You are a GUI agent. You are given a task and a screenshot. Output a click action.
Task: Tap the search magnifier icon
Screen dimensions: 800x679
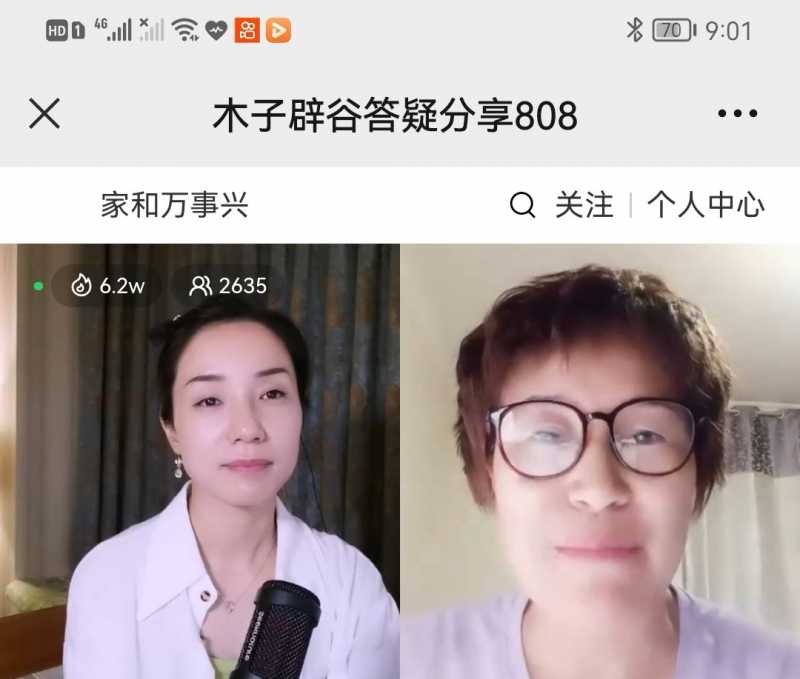(x=522, y=206)
